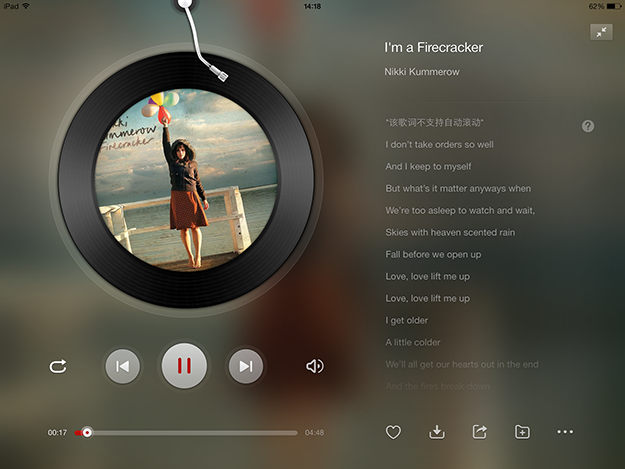Skip to the next track
The image size is (625, 469).
tap(245, 366)
